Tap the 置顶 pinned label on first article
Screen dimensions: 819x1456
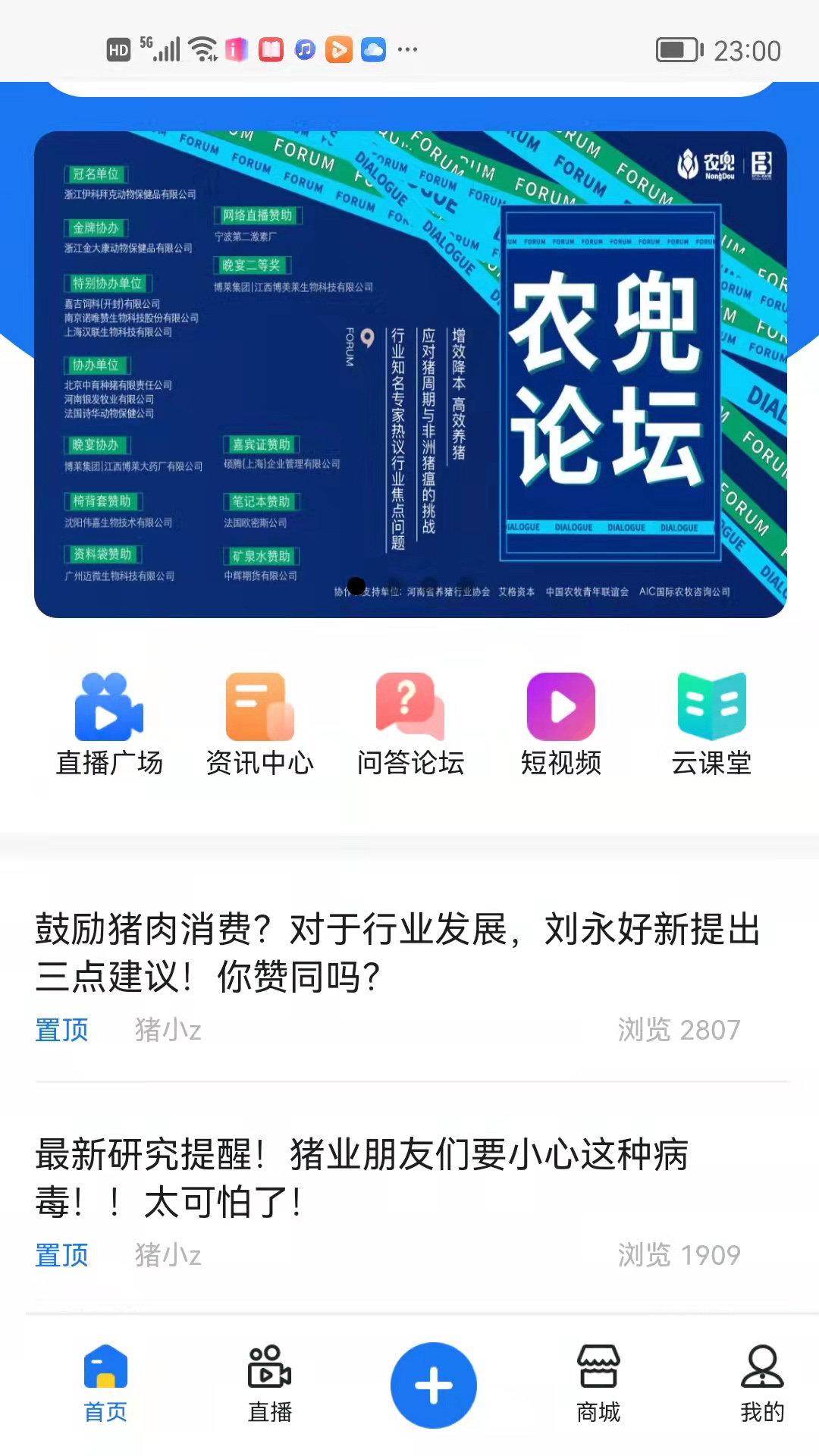[62, 1030]
